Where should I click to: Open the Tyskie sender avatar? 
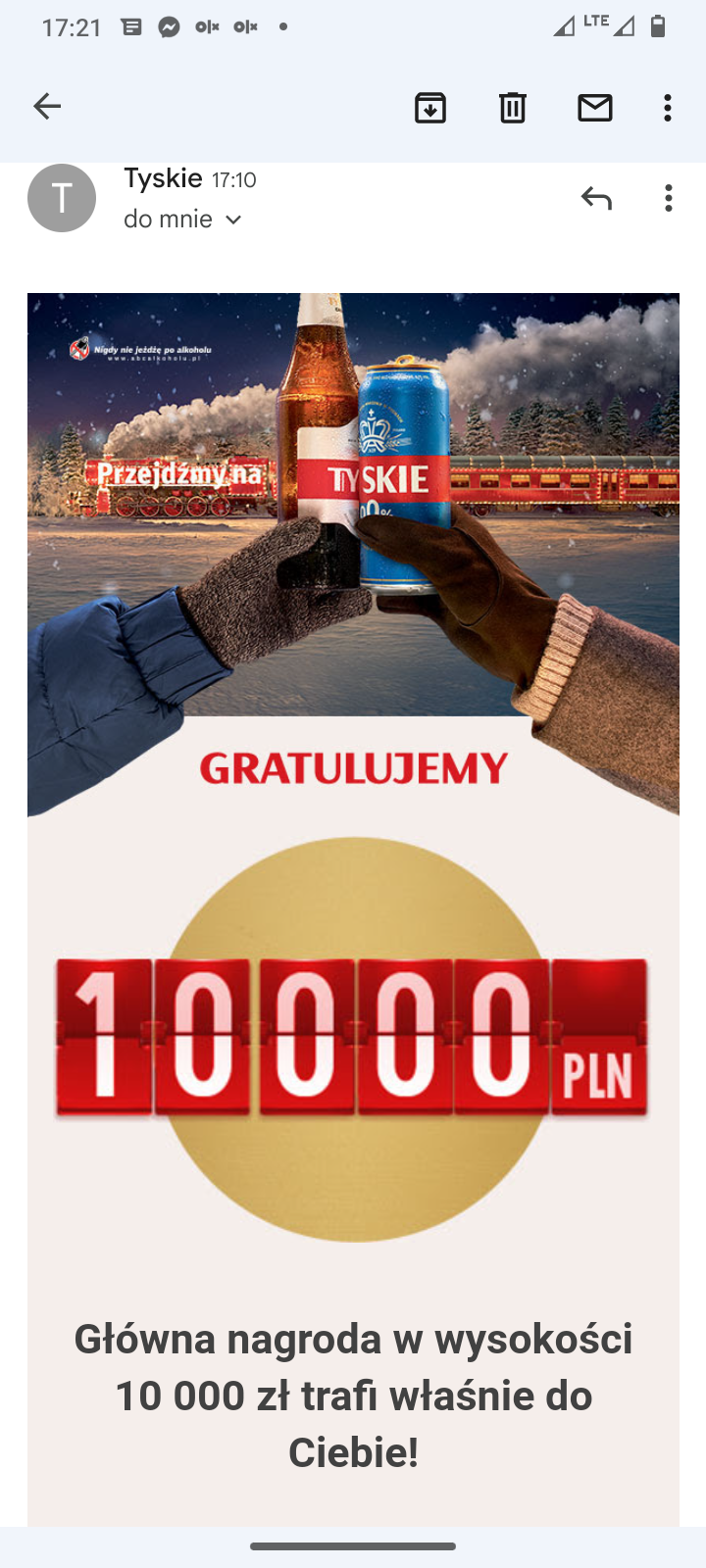[62, 198]
